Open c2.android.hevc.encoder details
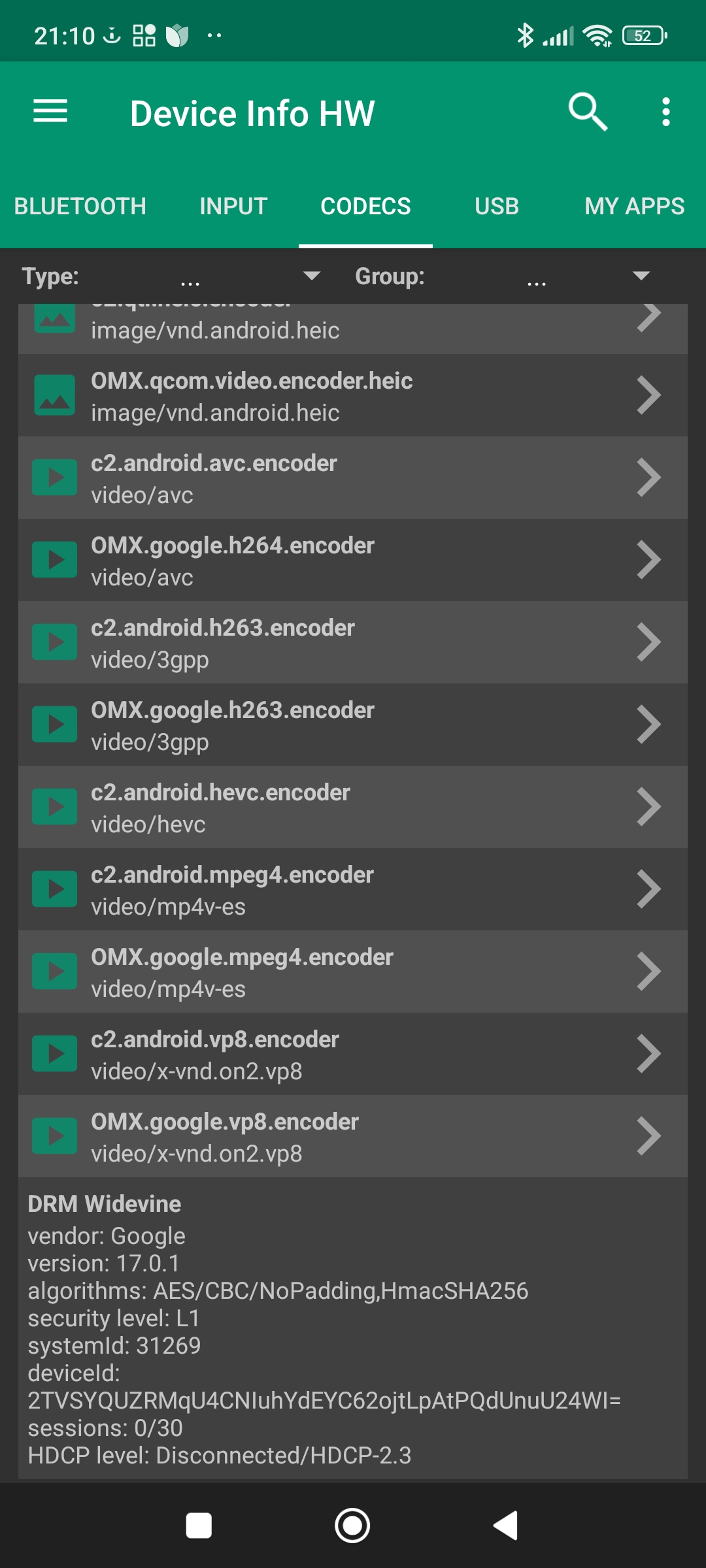This screenshot has width=706, height=1568. click(353, 808)
